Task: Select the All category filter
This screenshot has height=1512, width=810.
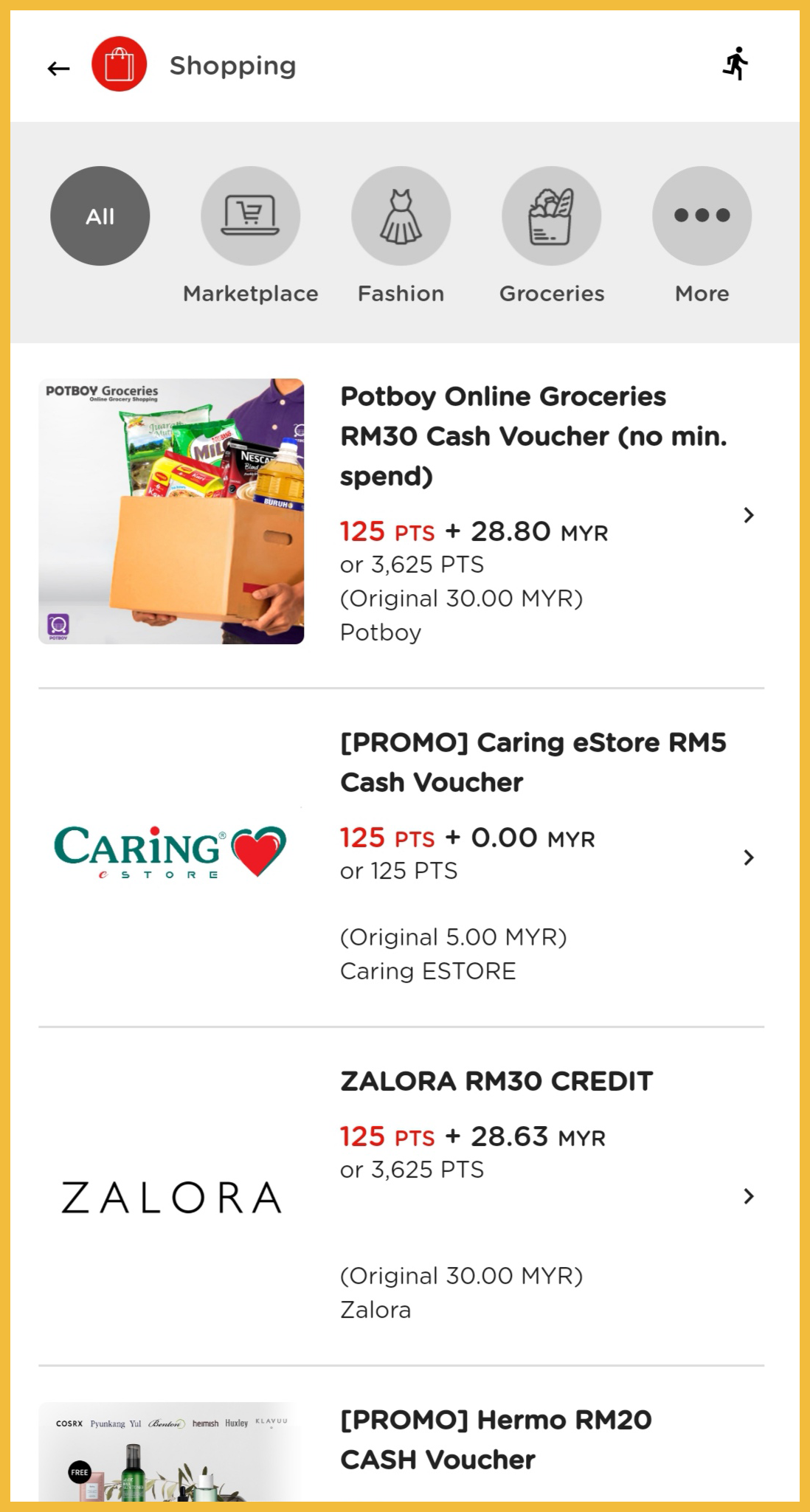Action: click(100, 215)
